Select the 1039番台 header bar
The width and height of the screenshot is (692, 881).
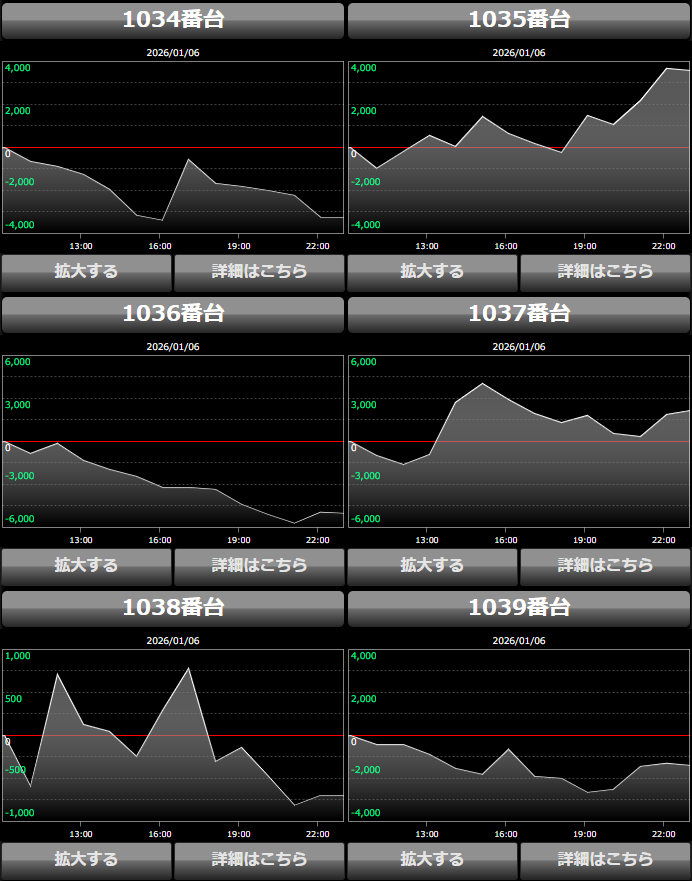(x=519, y=608)
